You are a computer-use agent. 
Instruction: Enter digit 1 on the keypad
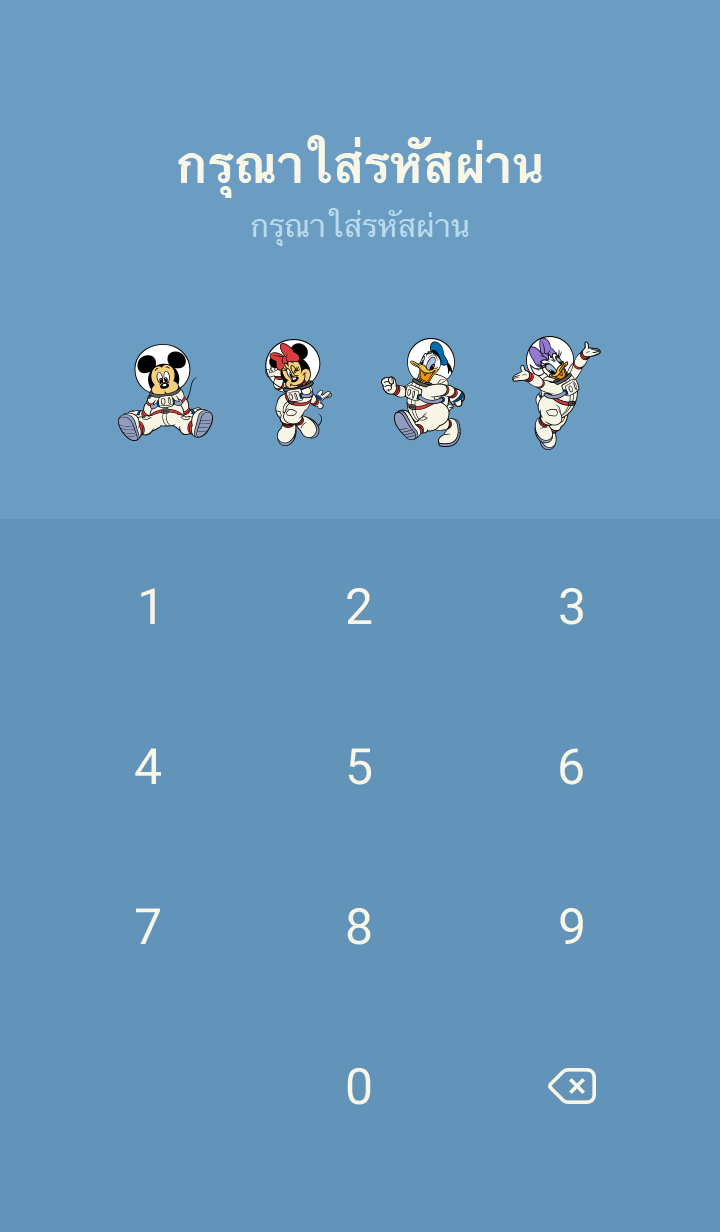(149, 607)
